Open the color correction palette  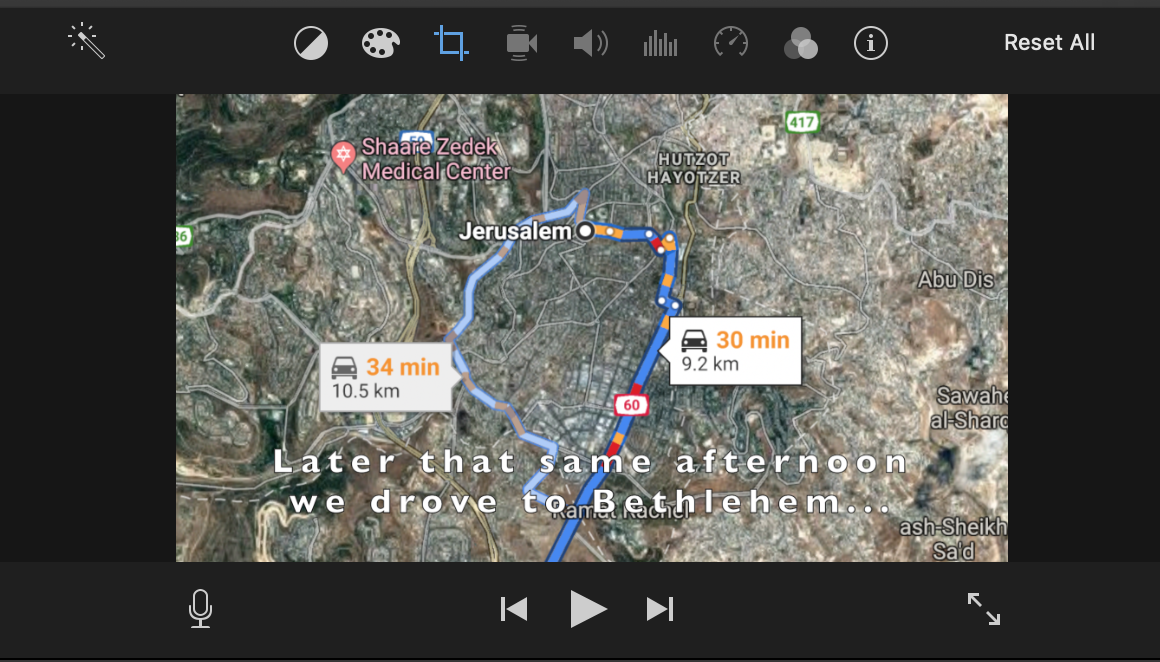380,43
